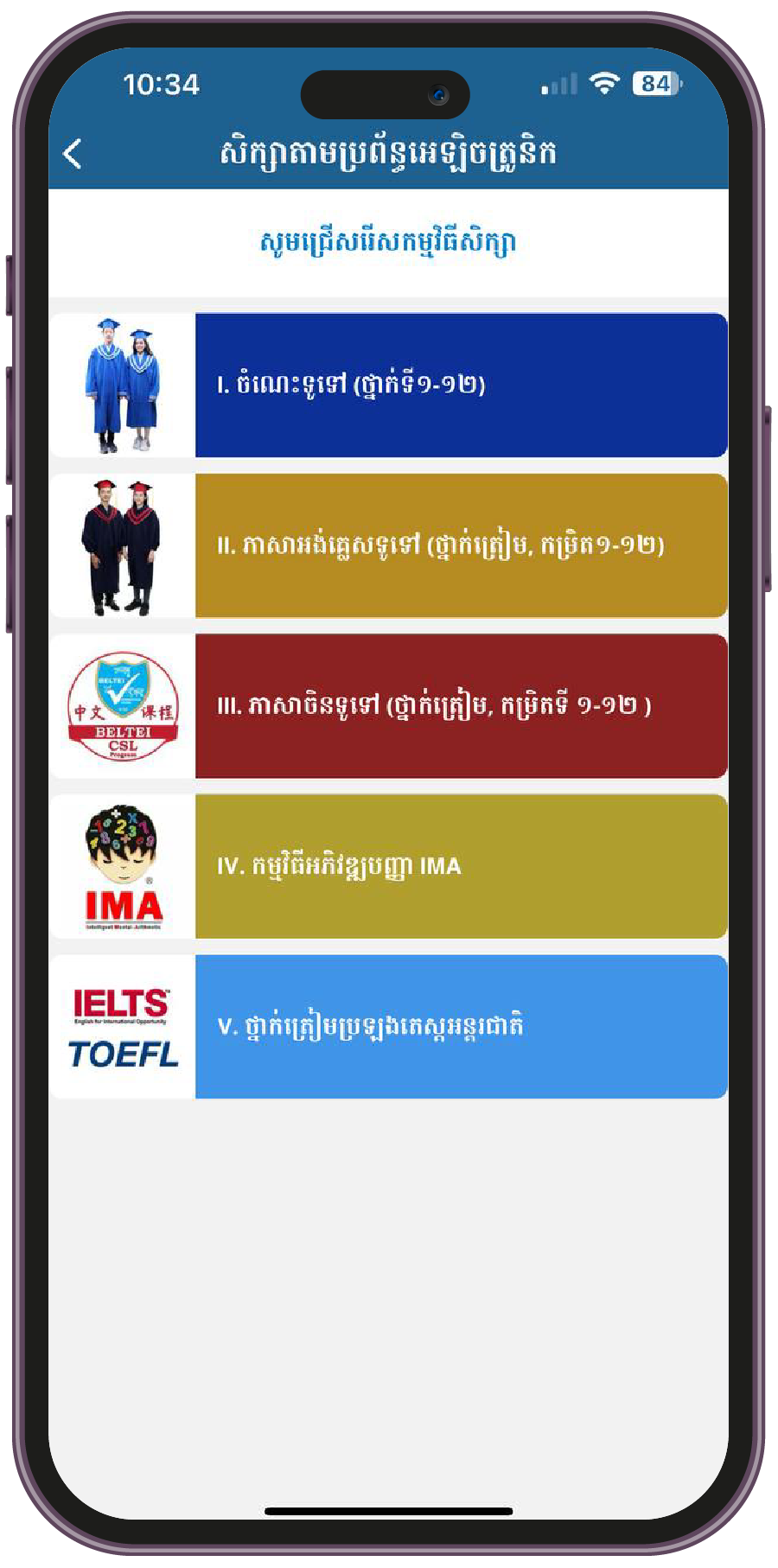Choose program IV. IMA intellectual development
This screenshot has height=1568, width=778.
click(x=460, y=866)
